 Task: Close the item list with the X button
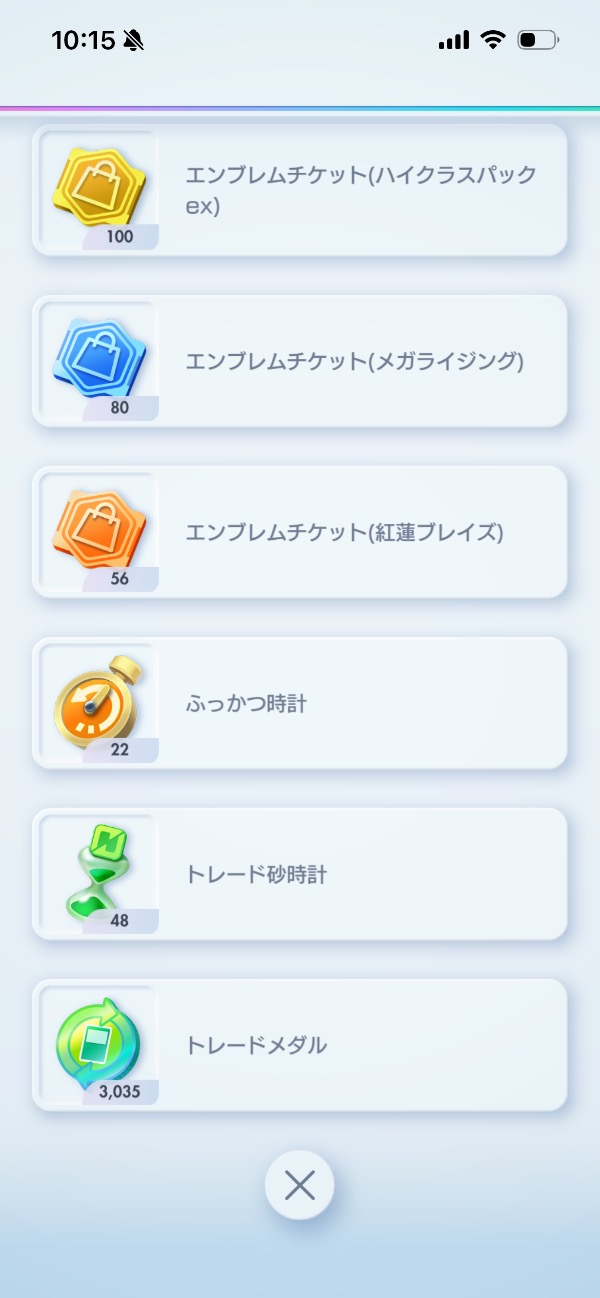pyautogui.click(x=299, y=1185)
